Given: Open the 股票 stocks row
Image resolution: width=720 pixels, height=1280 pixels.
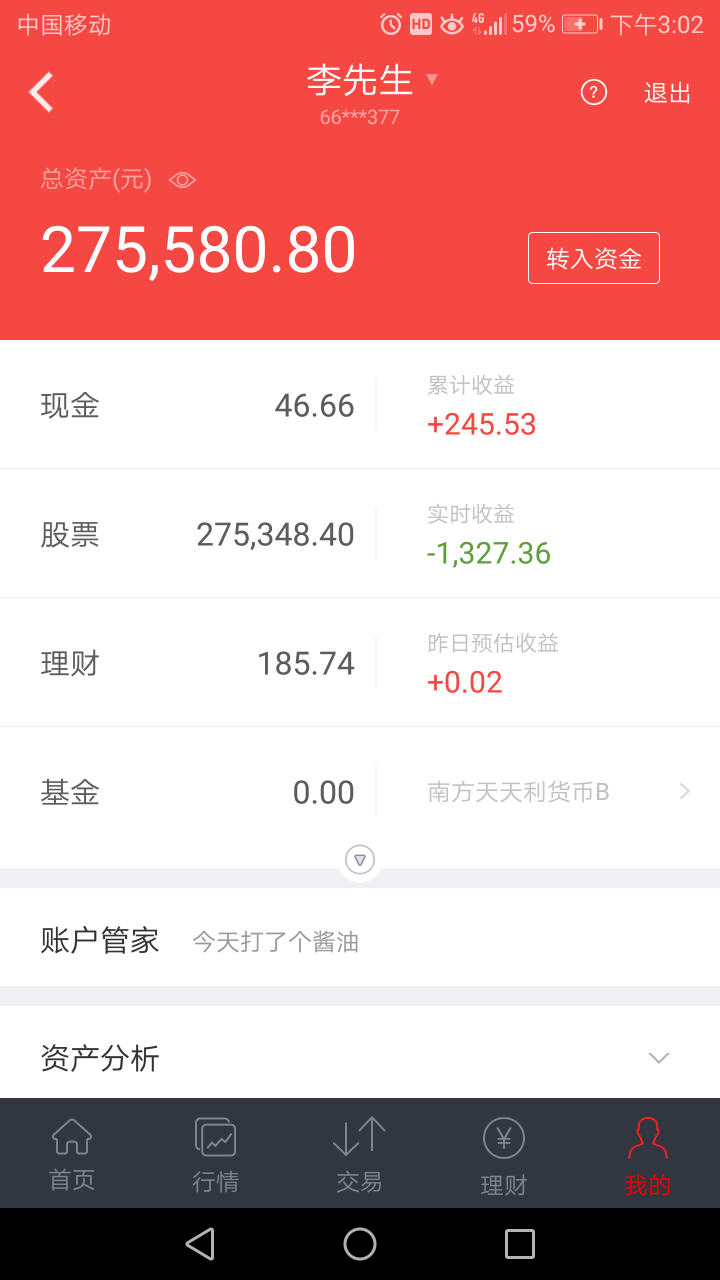Looking at the screenshot, I should 190,534.
